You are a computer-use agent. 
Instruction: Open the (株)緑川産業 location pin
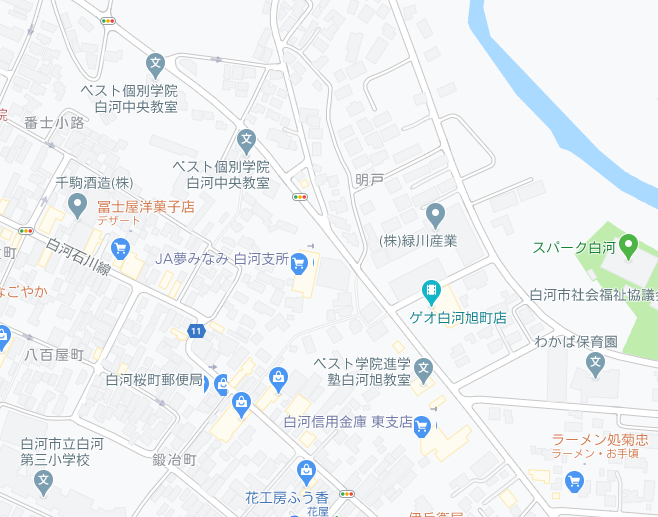[x=435, y=214]
